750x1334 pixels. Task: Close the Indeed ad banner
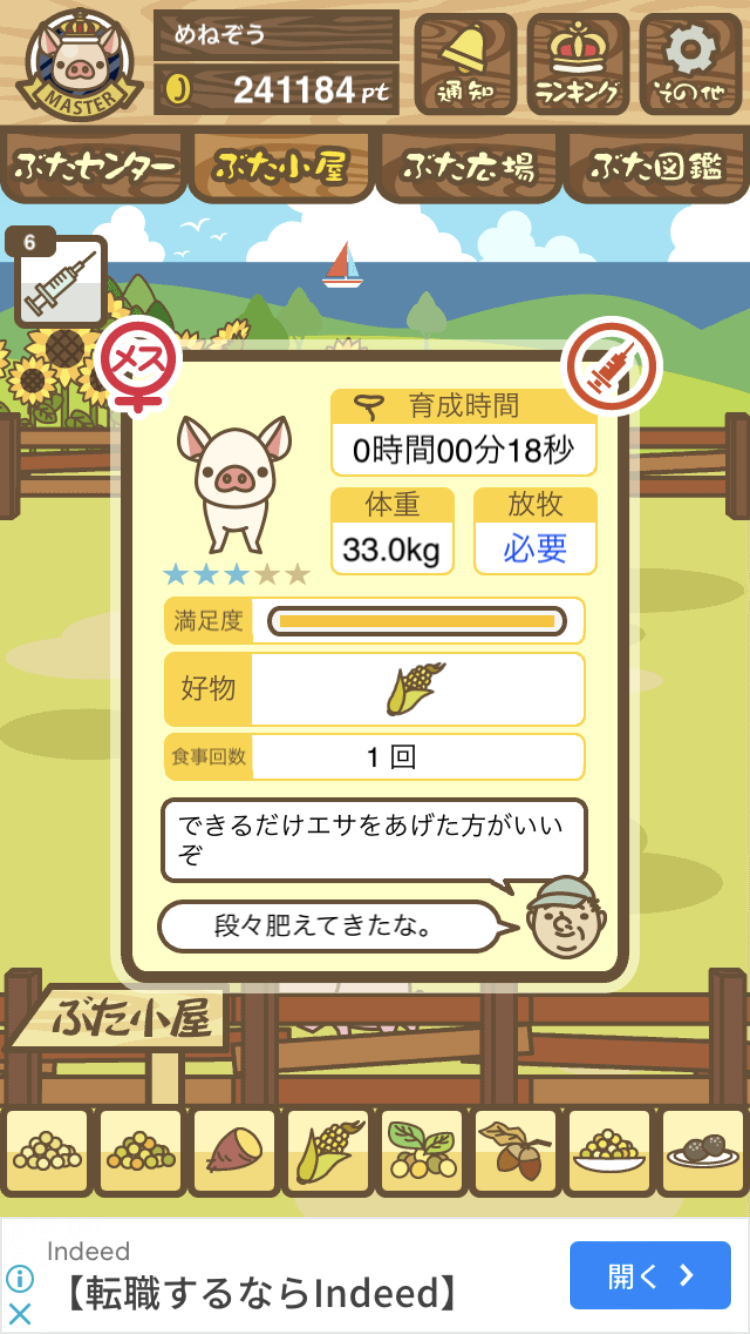coord(19,1314)
